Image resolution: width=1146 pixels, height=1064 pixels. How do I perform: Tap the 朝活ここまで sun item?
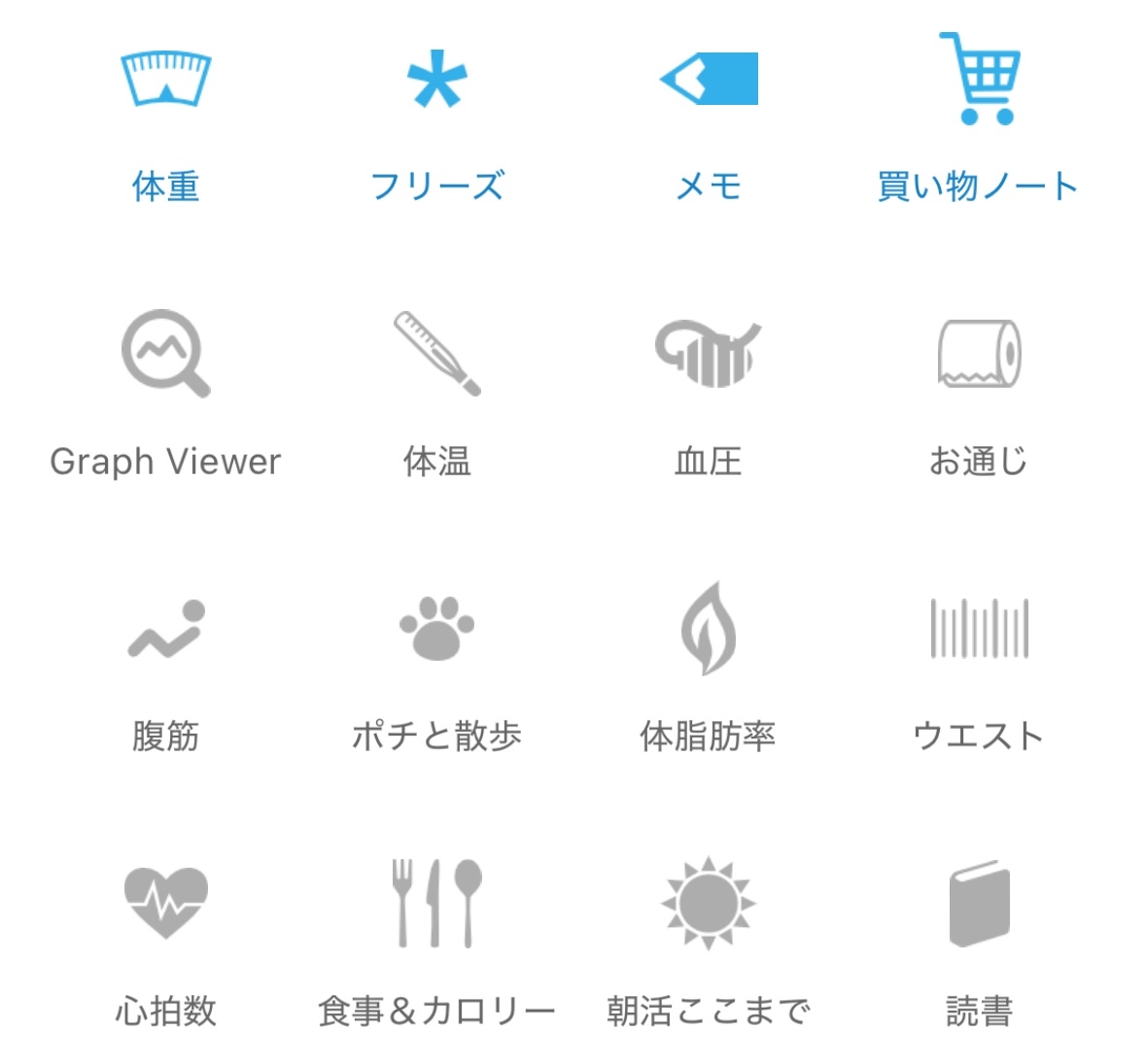click(708, 904)
